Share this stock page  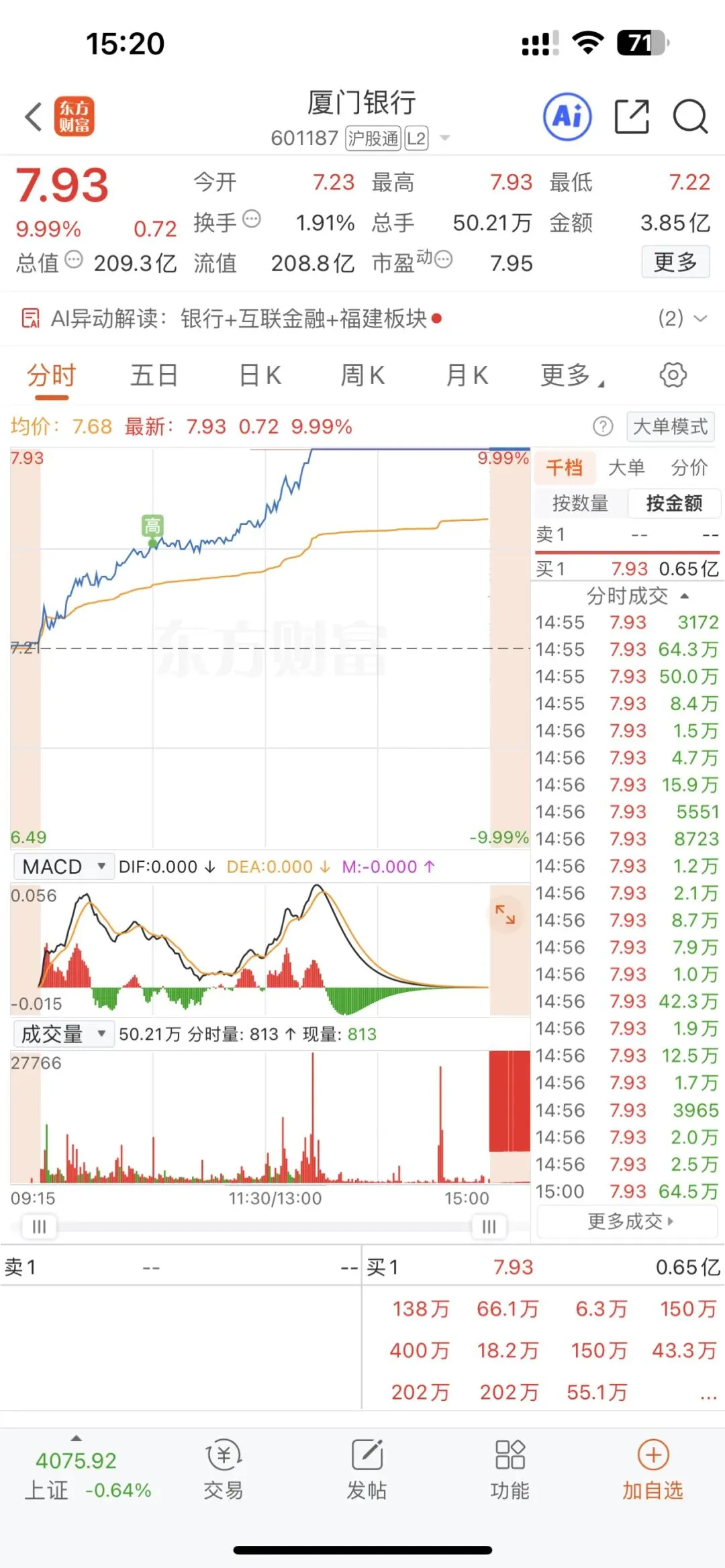pos(632,117)
